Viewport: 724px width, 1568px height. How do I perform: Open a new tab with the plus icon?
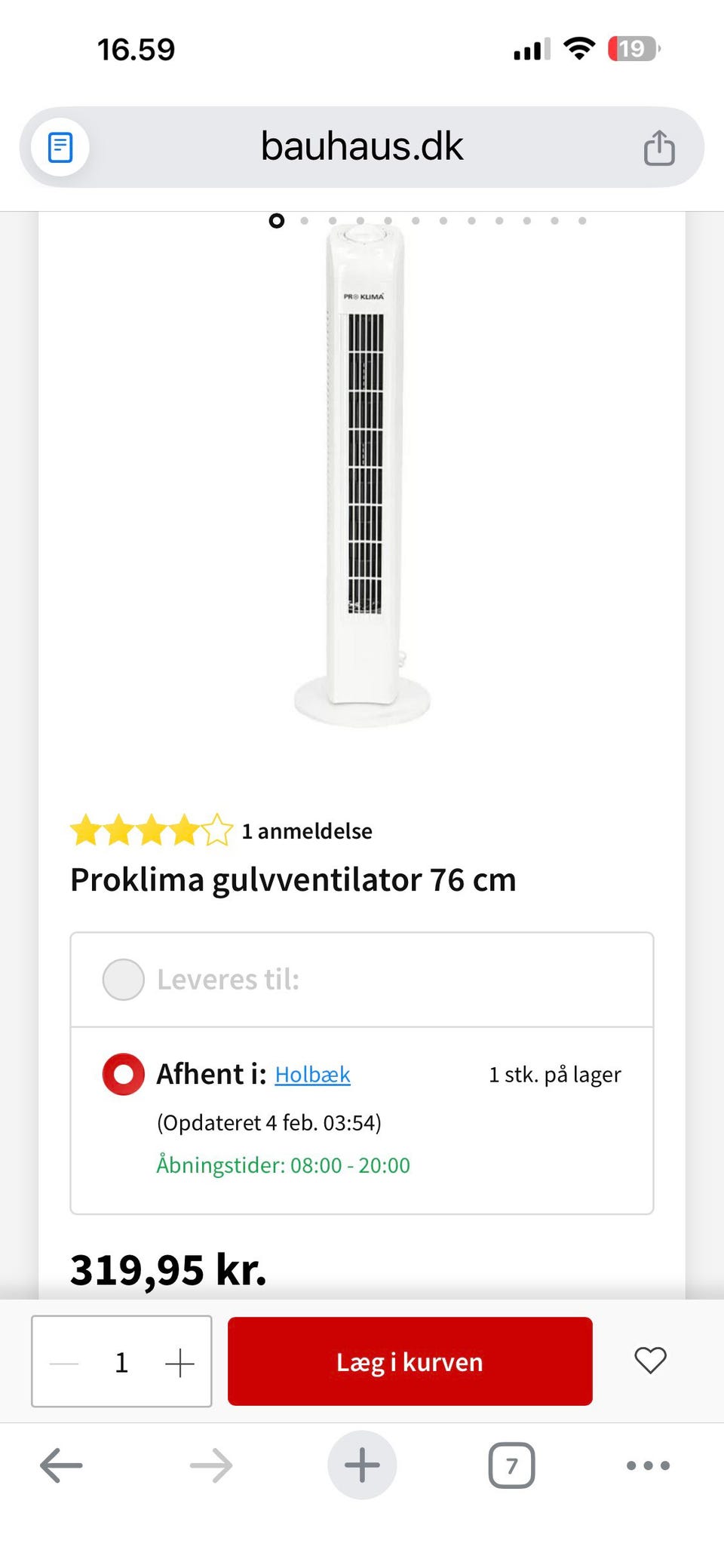[x=361, y=1464]
